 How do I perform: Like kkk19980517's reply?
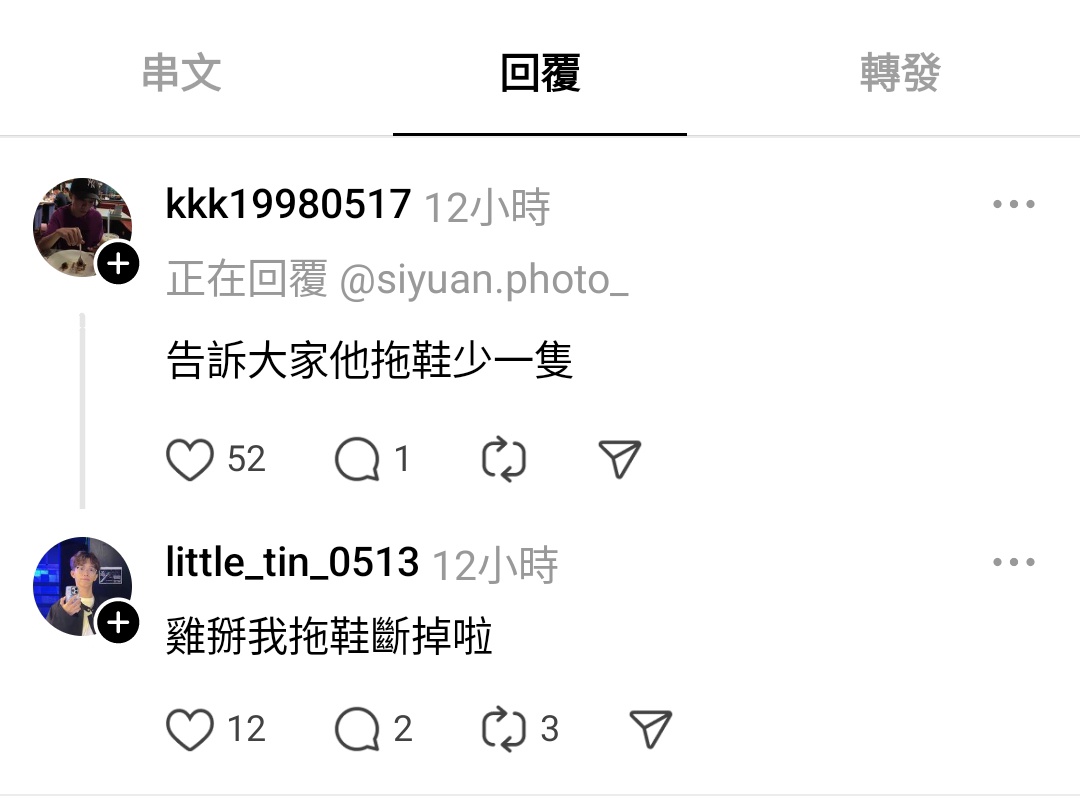[x=190, y=460]
